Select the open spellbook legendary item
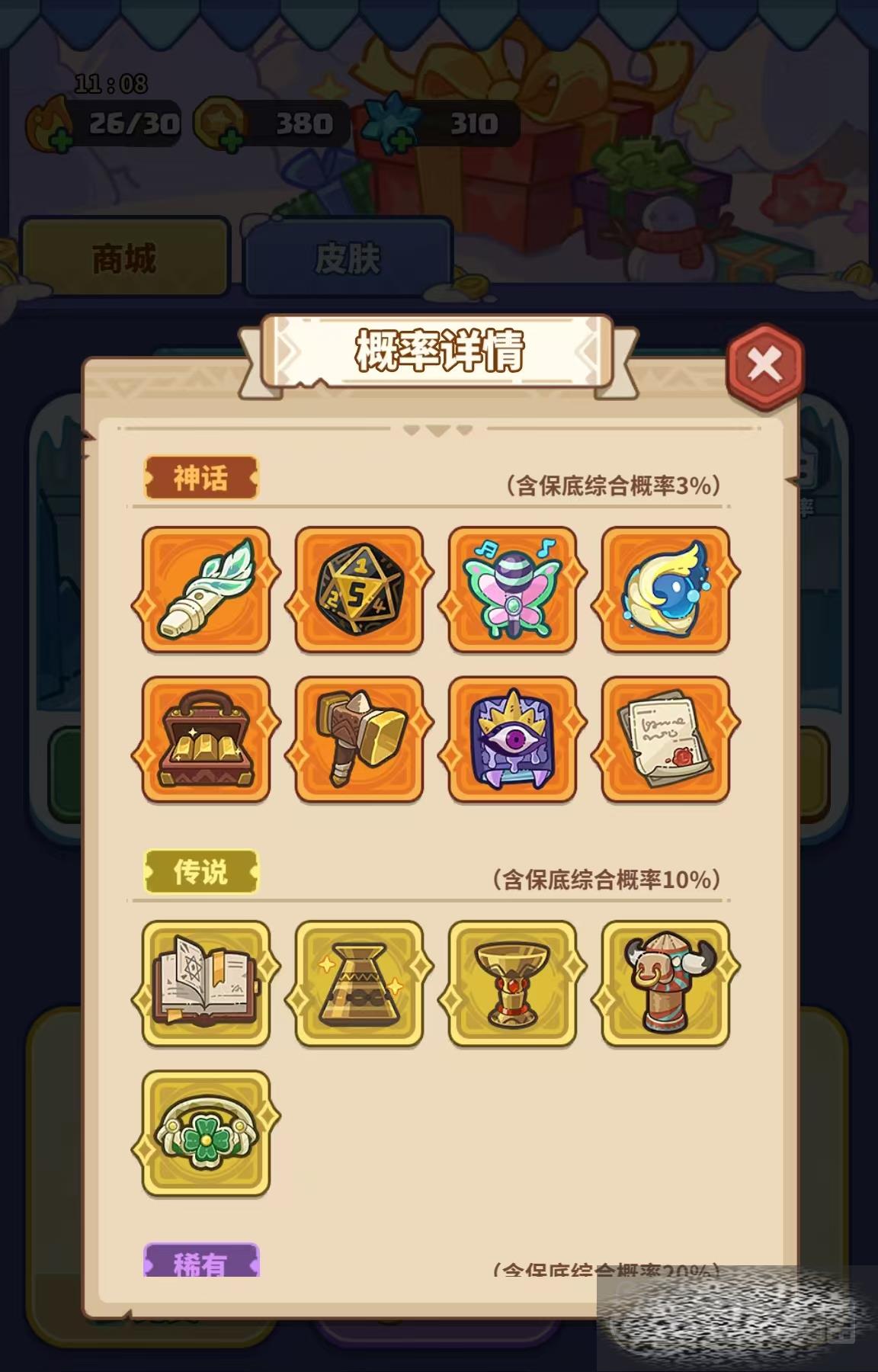 tap(206, 983)
